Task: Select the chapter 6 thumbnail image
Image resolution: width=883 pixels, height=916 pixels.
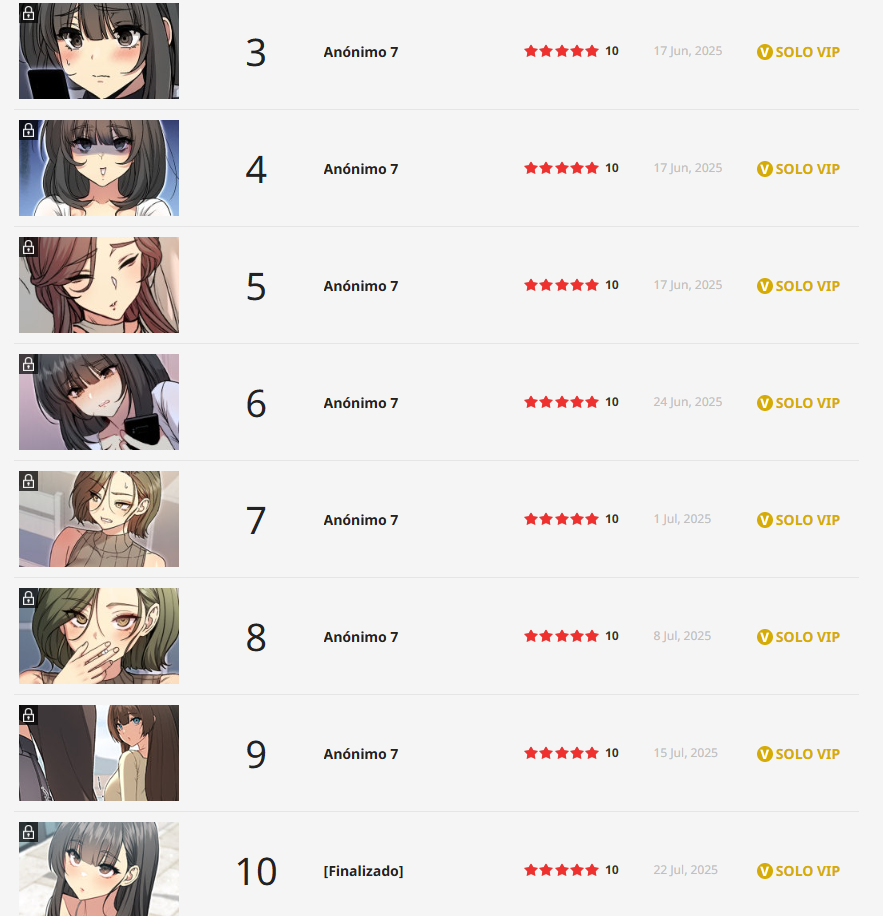Action: coord(99,402)
